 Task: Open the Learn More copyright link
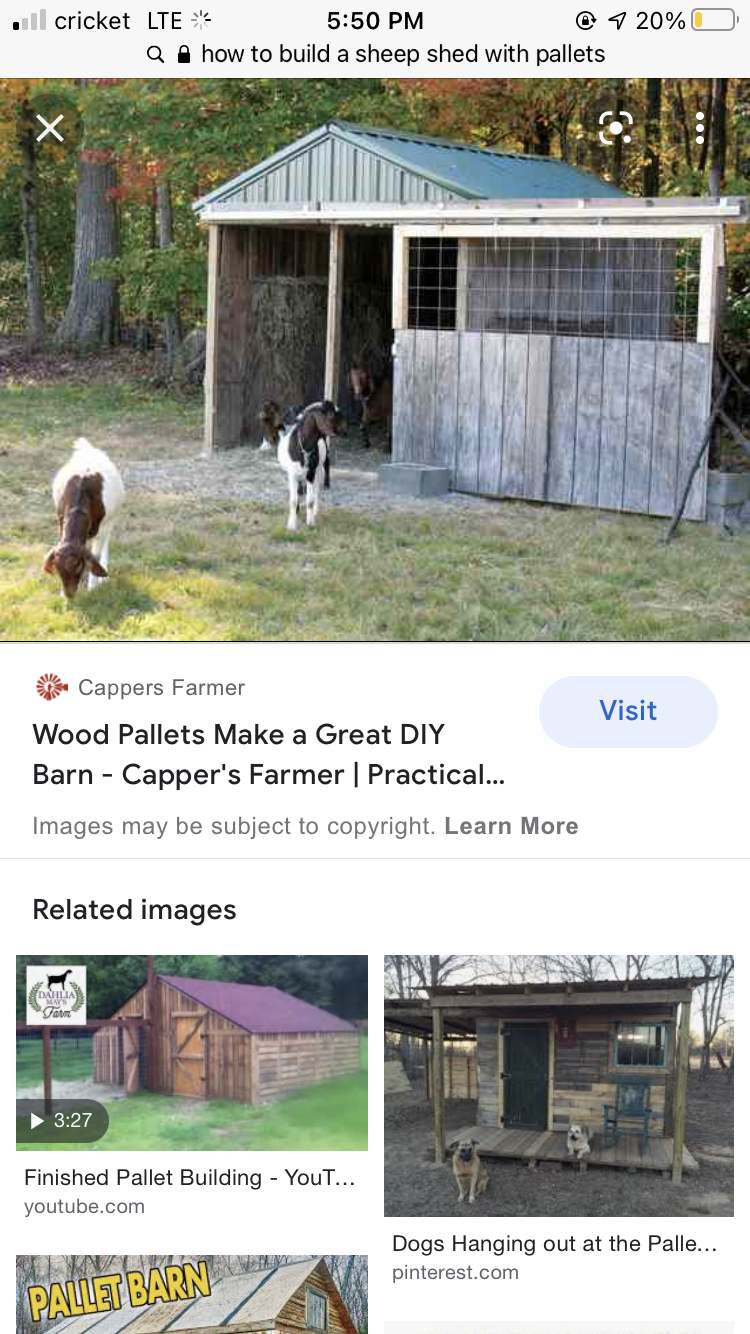[x=511, y=826]
